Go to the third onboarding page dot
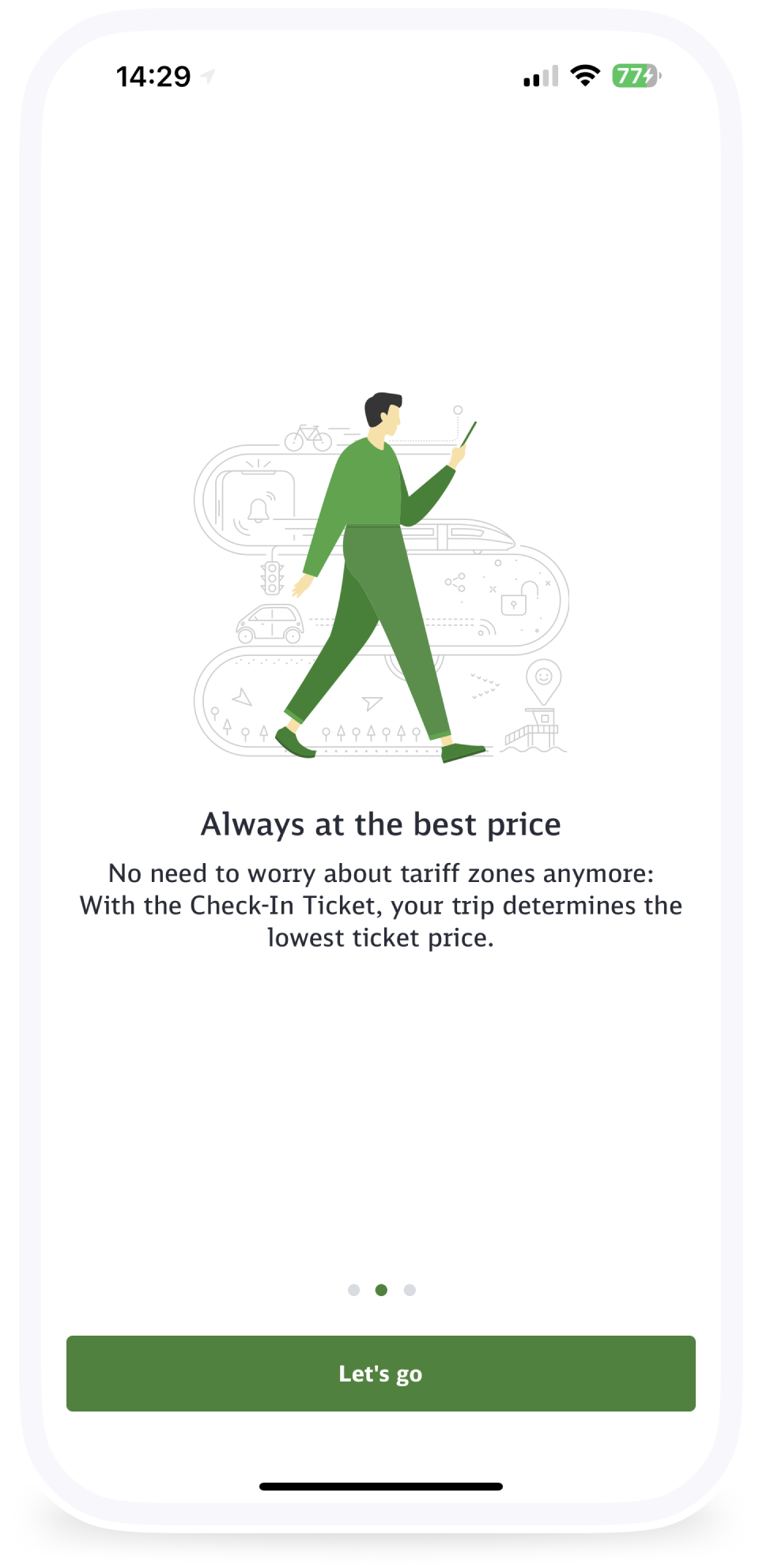Viewport: 759px width, 1568px height. point(410,1290)
